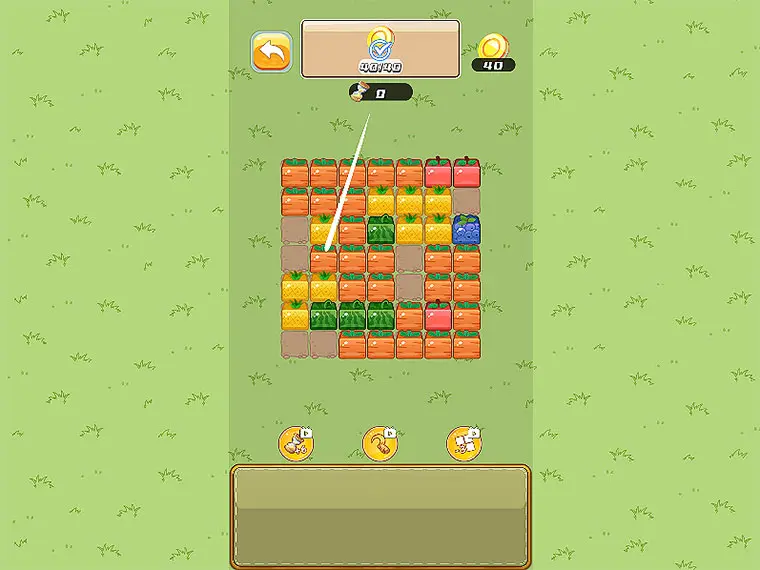Activate the hook power-up

click(x=380, y=443)
